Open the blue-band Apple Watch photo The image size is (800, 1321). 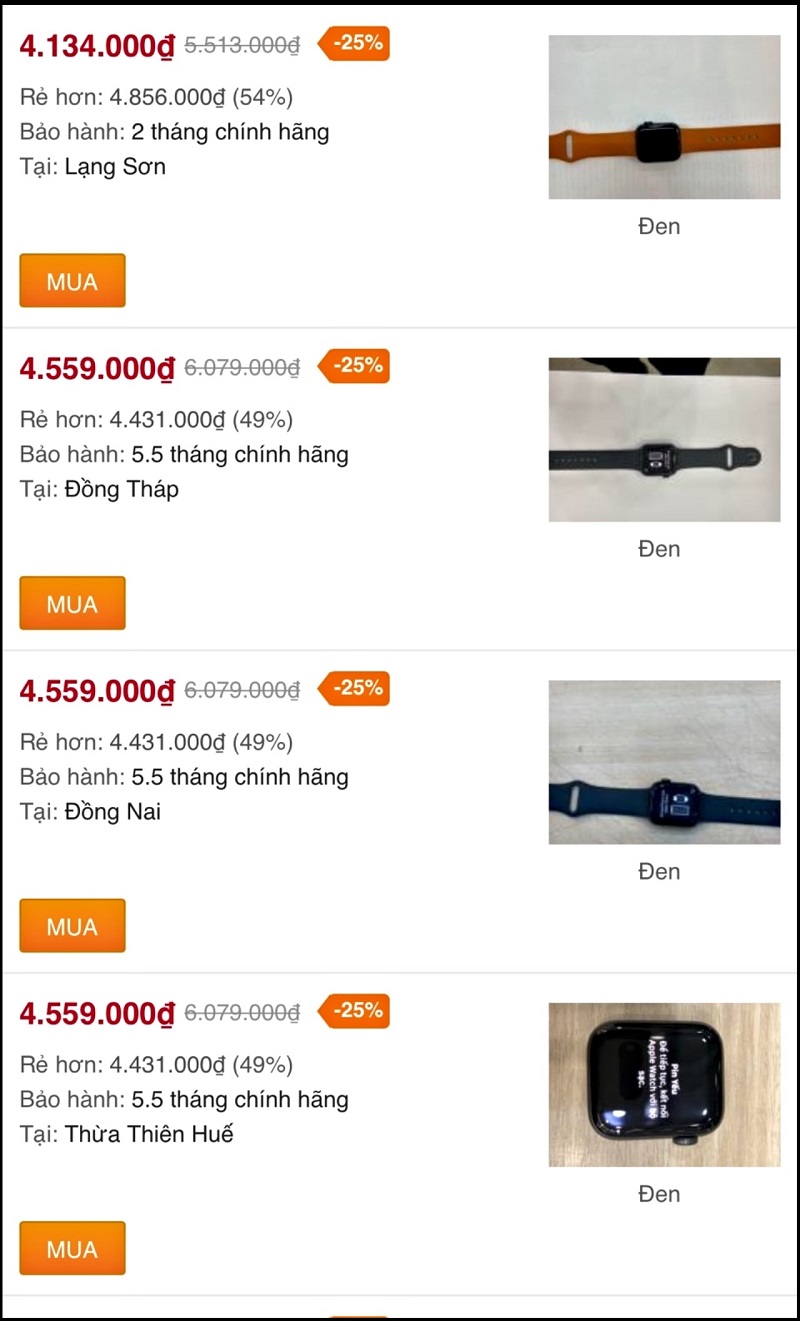click(663, 761)
